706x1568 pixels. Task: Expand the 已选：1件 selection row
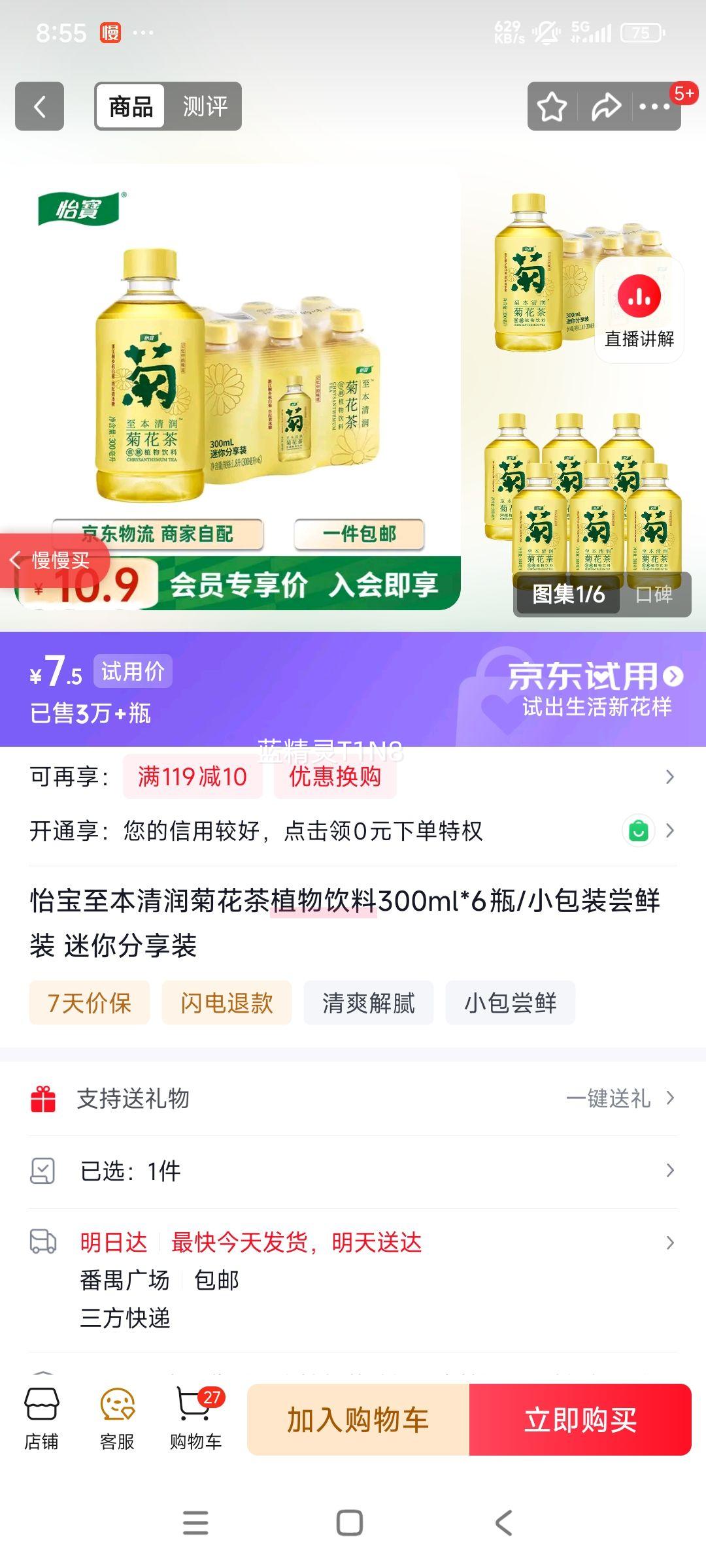[x=353, y=1171]
